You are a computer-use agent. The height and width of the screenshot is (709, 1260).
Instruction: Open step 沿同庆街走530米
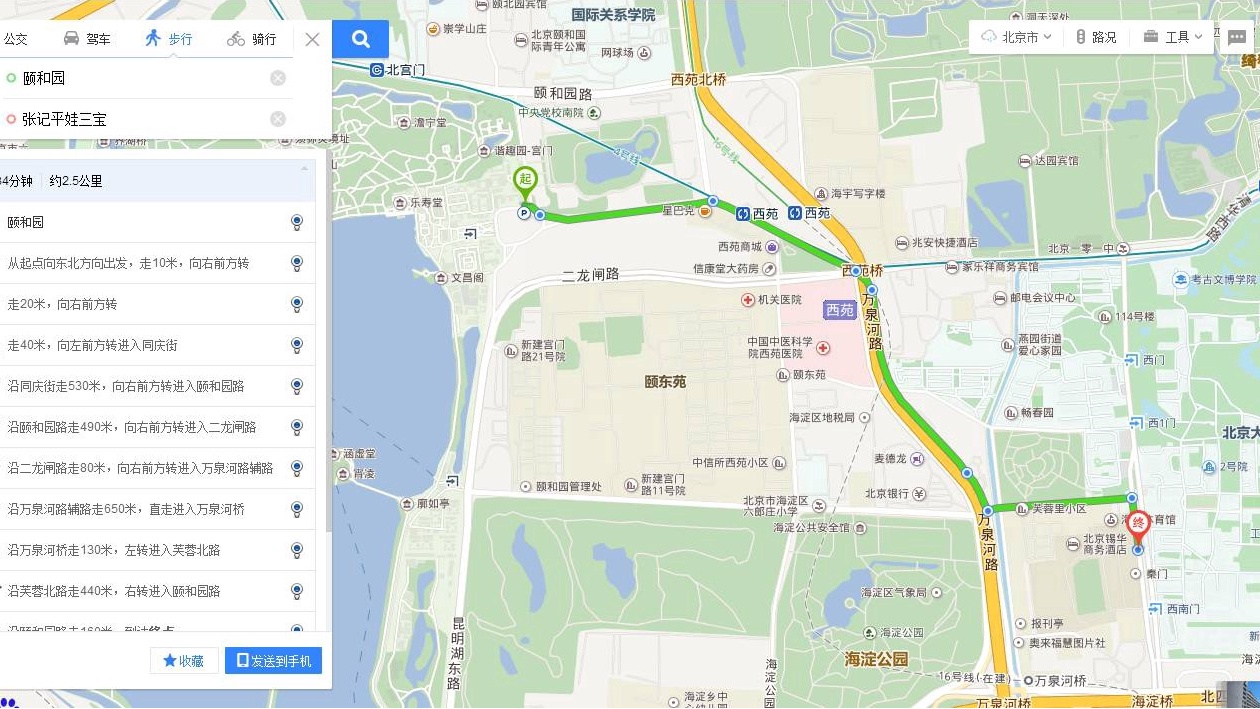[126, 386]
